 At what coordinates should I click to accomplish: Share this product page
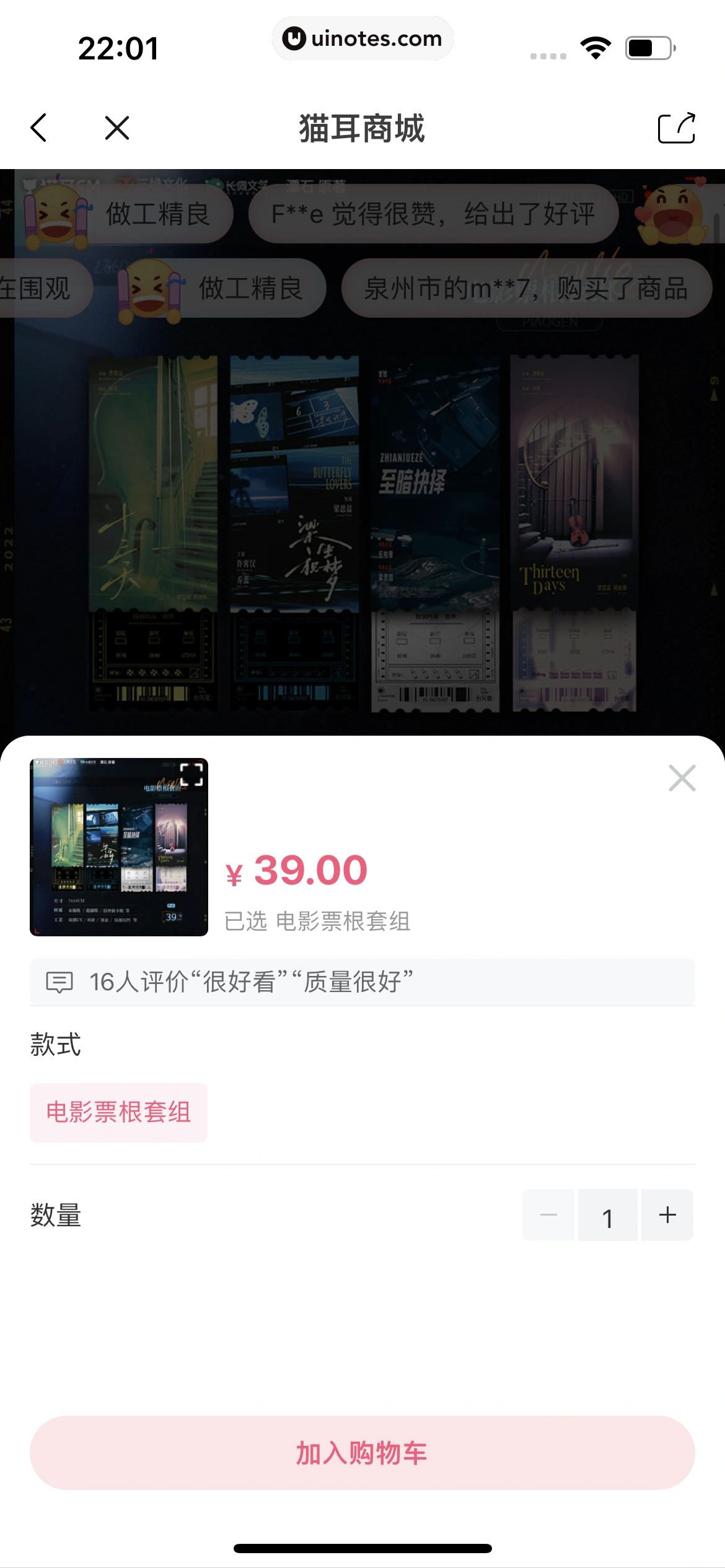(x=676, y=128)
